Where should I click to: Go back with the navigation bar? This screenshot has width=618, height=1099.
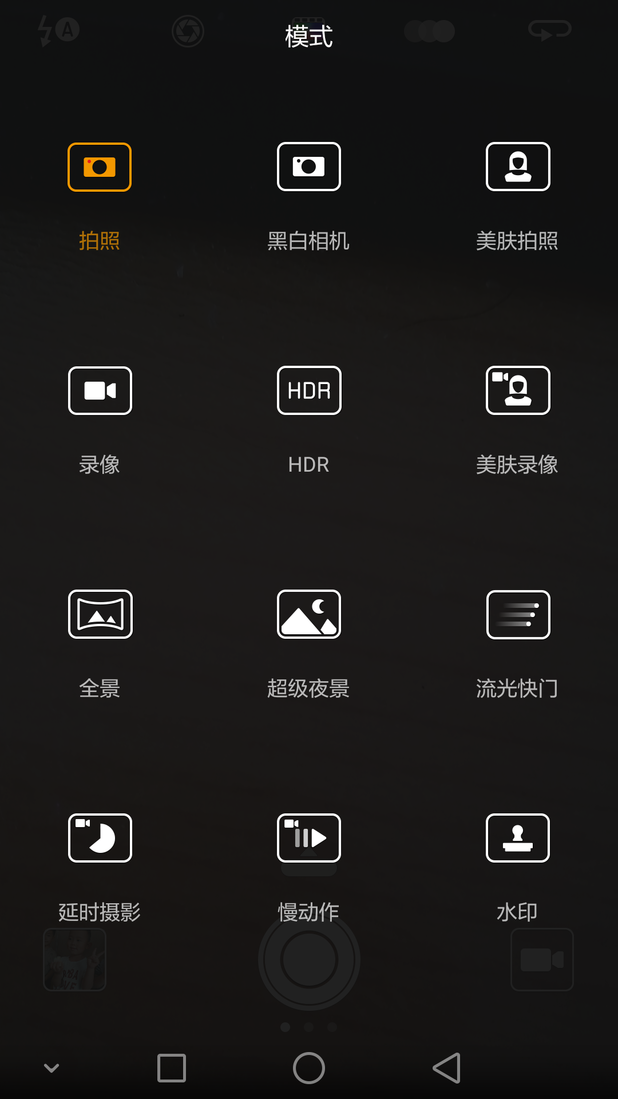[446, 1068]
